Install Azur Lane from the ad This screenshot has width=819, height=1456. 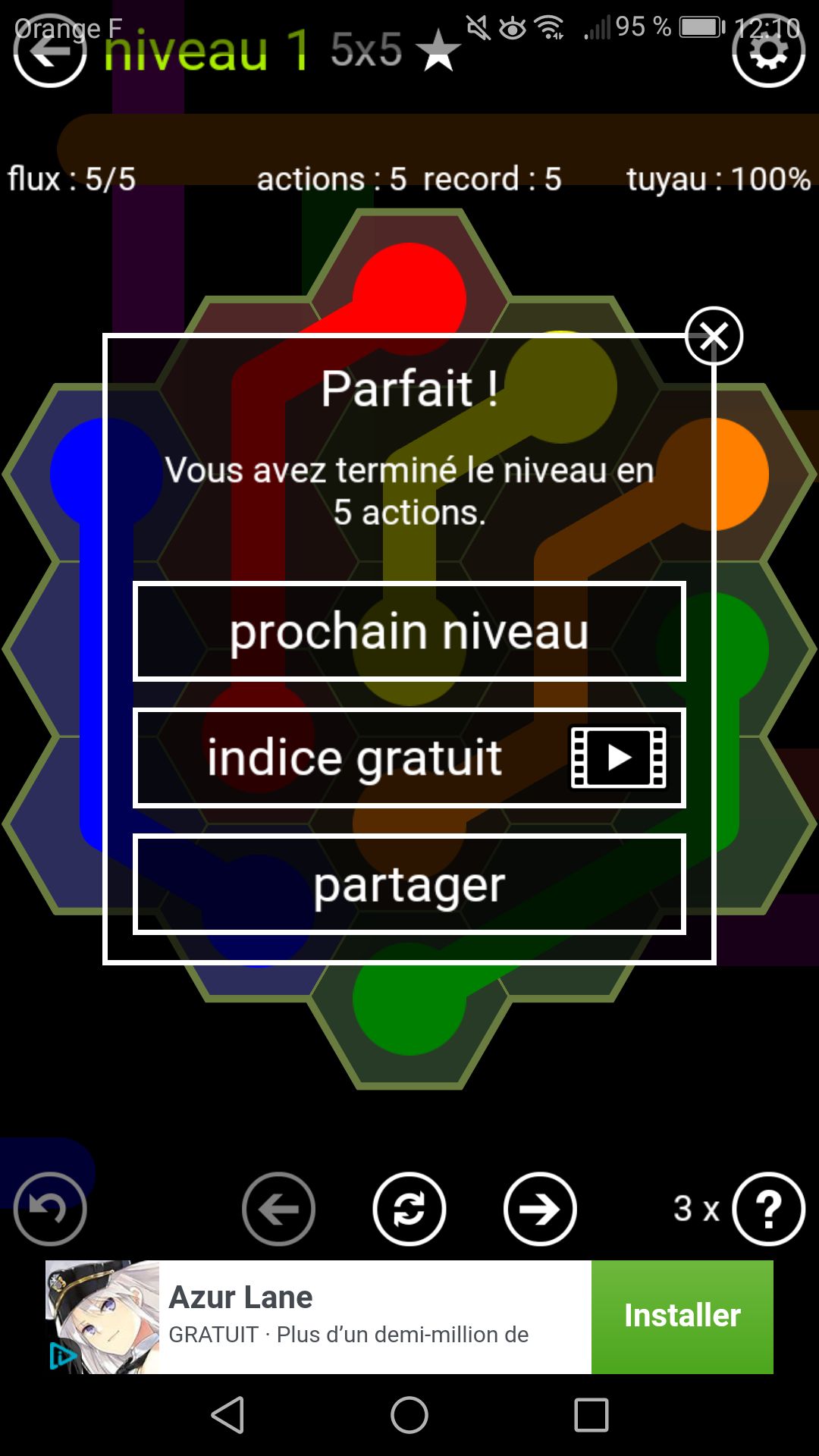click(x=682, y=1316)
